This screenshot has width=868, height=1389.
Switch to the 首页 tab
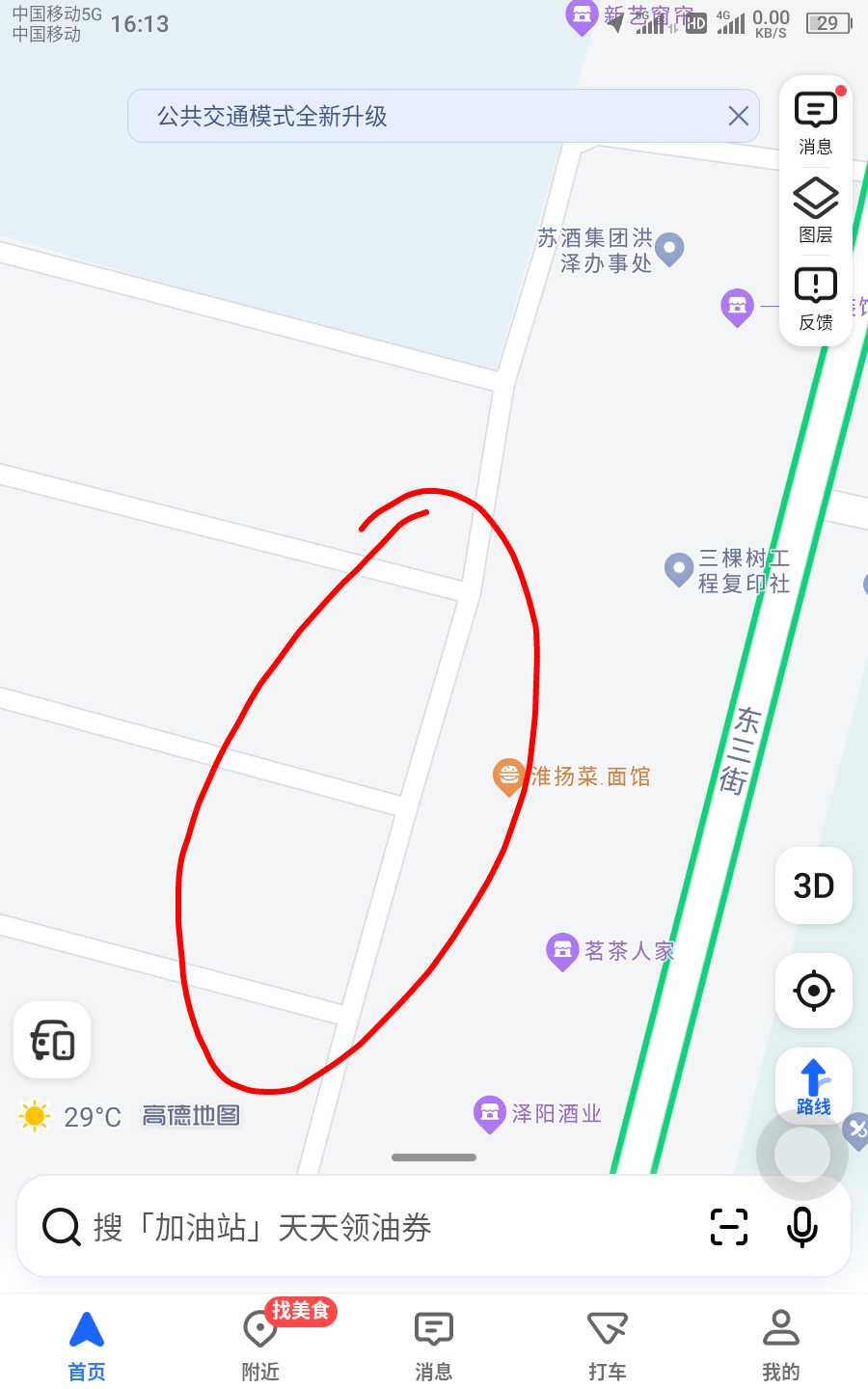tap(87, 1346)
